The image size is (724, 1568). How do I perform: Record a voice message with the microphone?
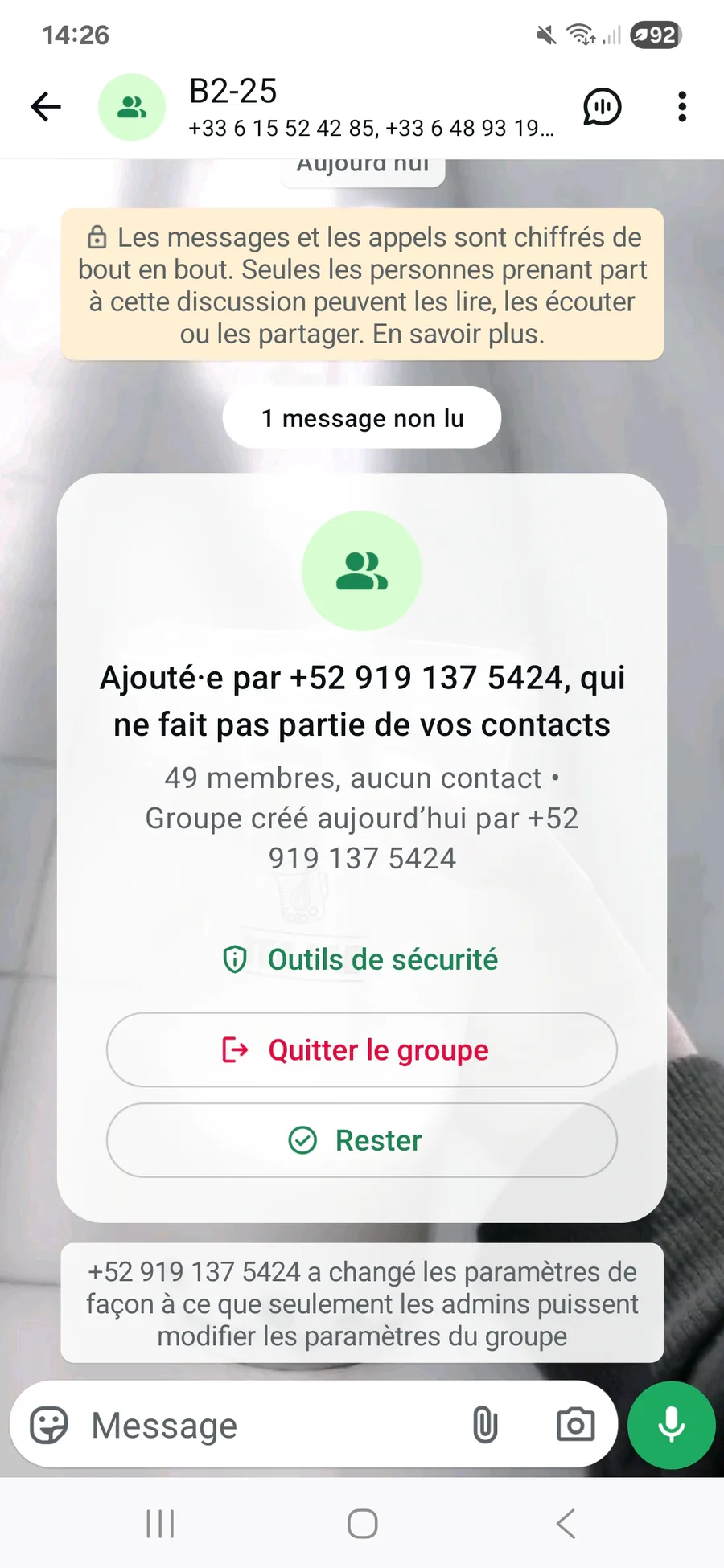(x=671, y=1426)
